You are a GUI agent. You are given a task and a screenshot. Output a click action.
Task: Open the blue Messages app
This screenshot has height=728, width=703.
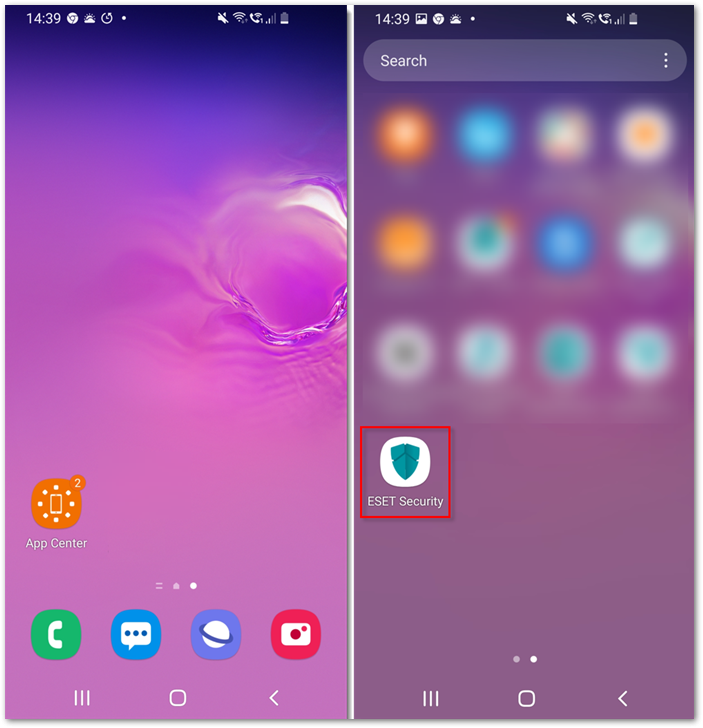(x=136, y=634)
